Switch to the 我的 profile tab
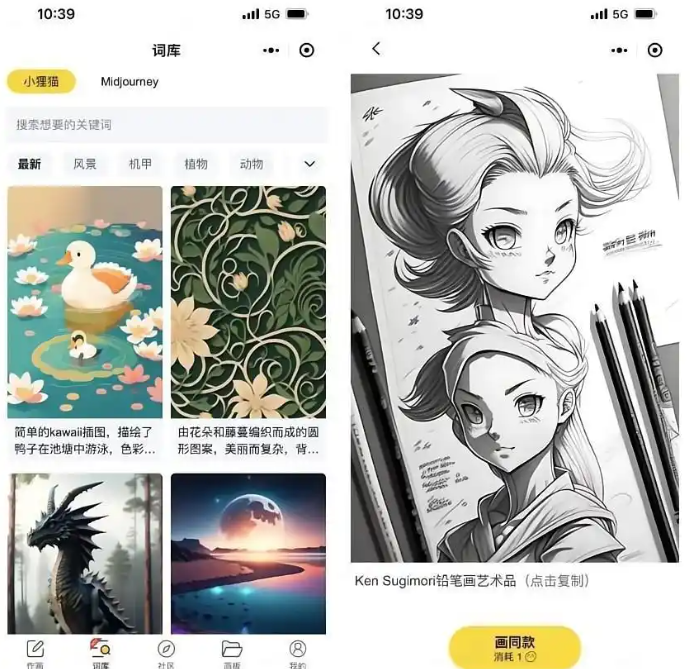Viewport: 690px width, 669px height. point(297,652)
